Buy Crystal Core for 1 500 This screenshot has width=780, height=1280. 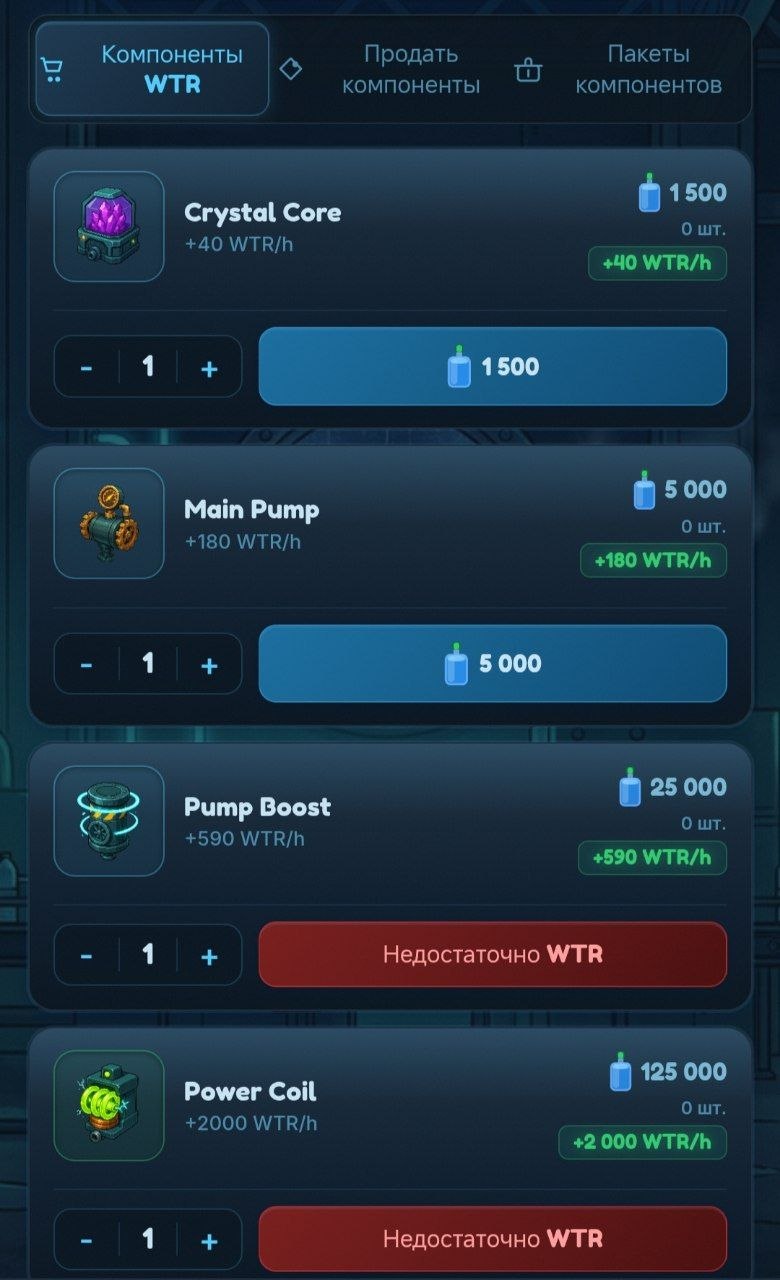(492, 367)
